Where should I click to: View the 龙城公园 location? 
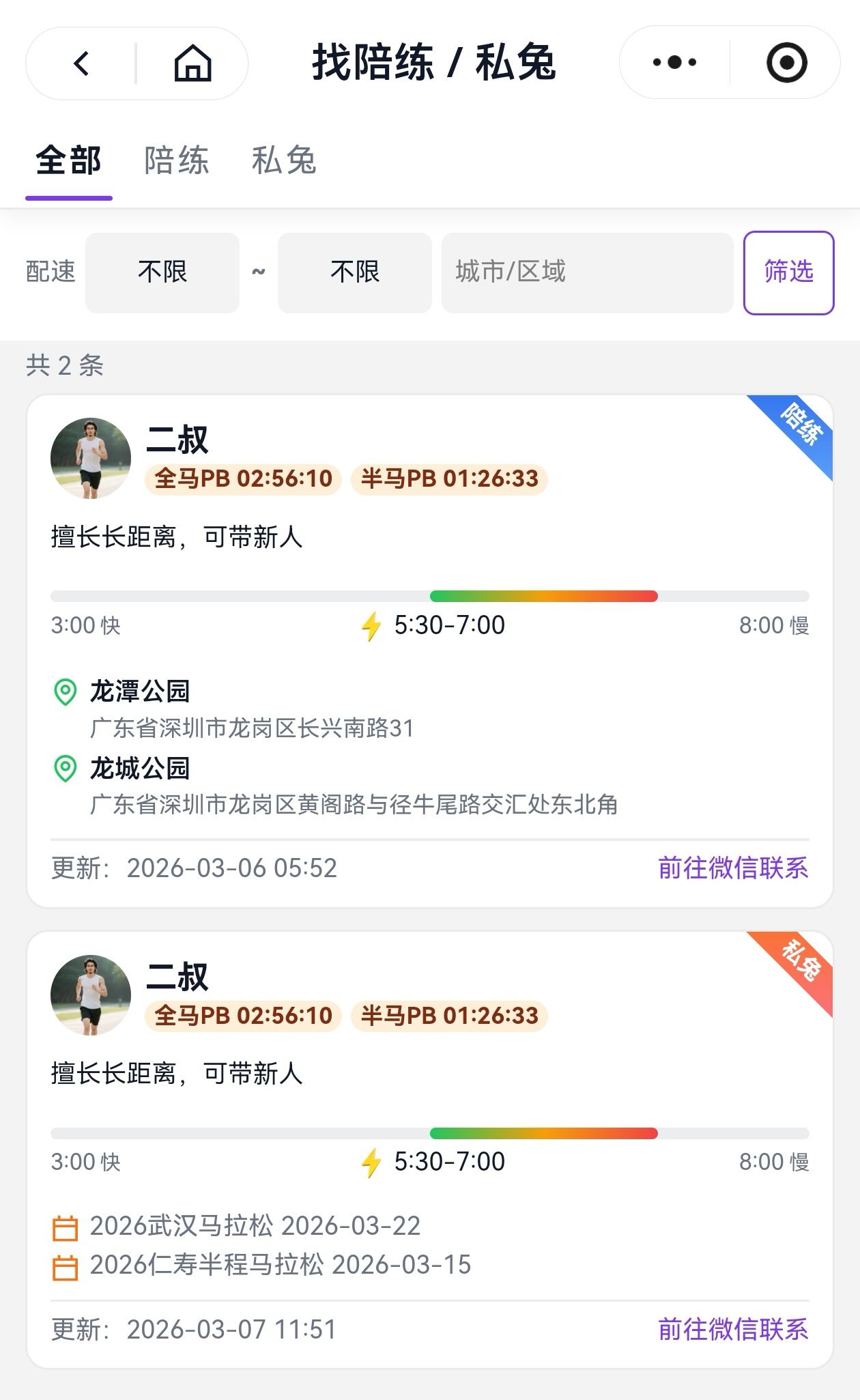[x=140, y=769]
